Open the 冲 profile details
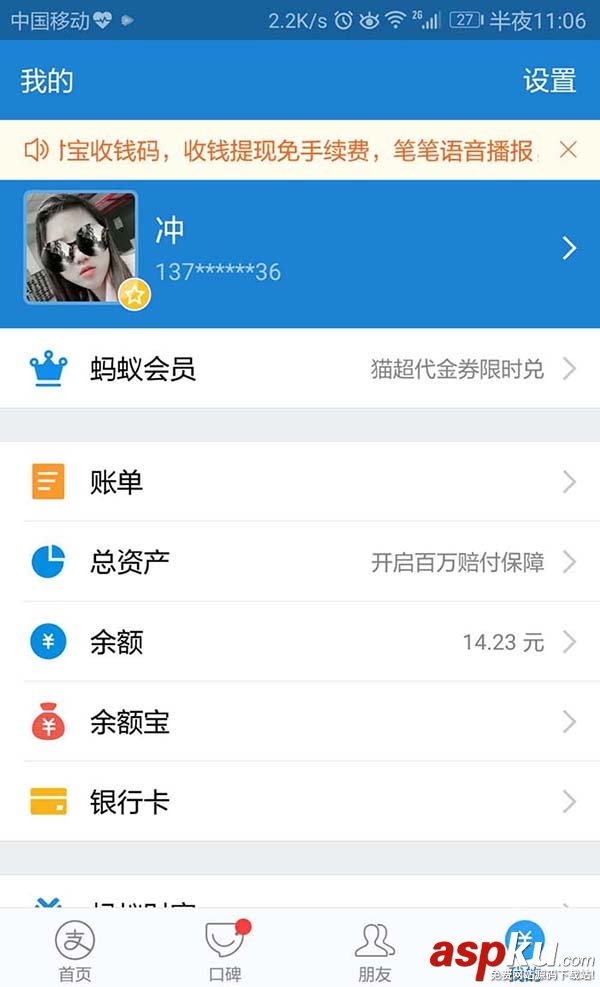Viewport: 600px width, 987px height. (300, 248)
